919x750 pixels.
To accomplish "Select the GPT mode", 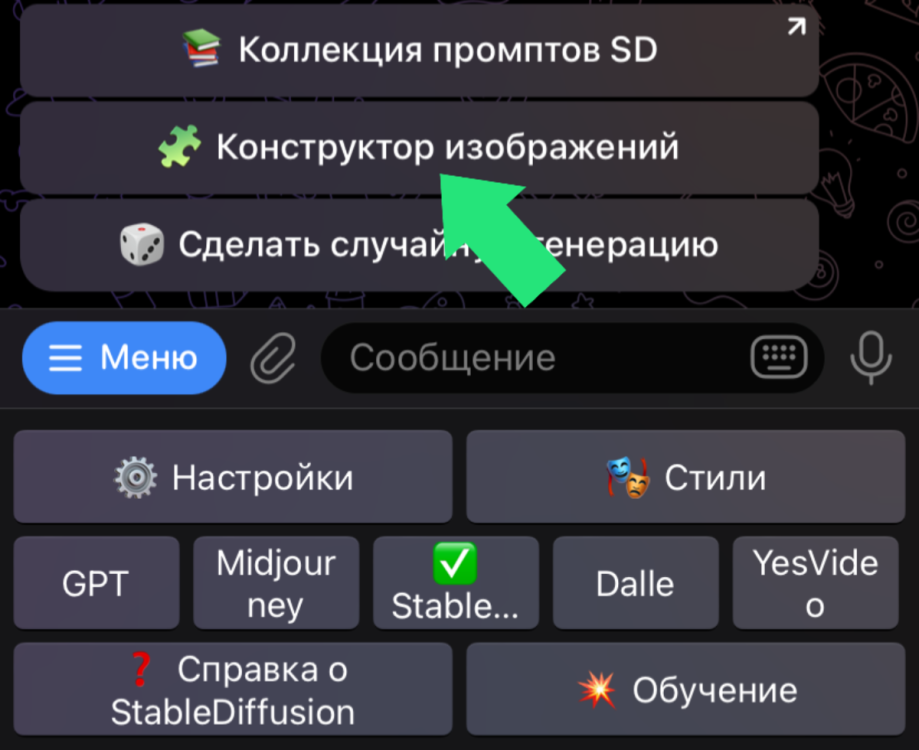I will click(96, 583).
